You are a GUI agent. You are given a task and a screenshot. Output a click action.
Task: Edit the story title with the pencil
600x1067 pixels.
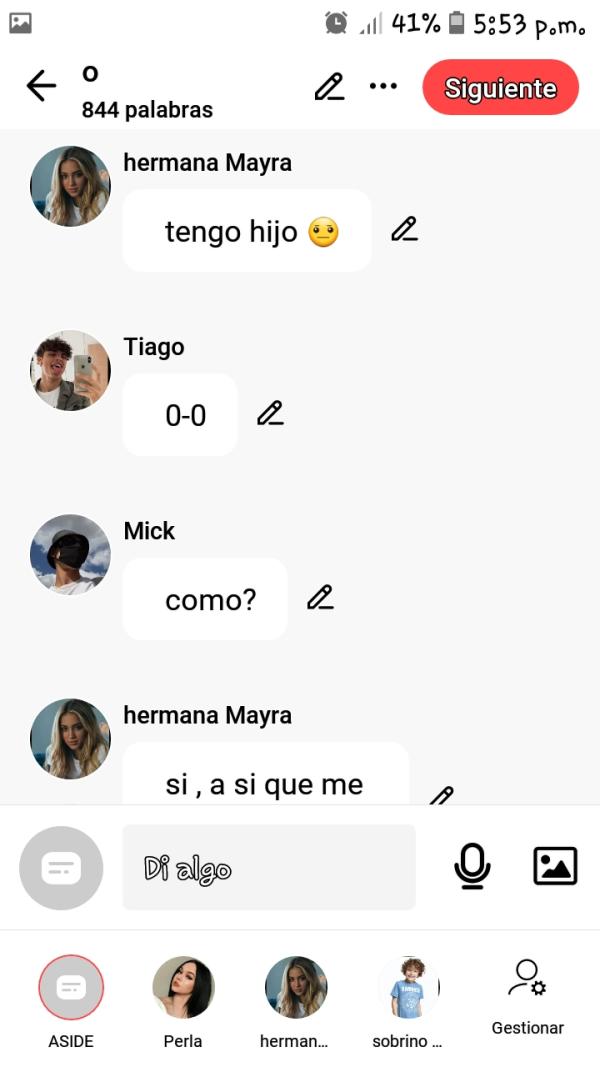(x=329, y=87)
